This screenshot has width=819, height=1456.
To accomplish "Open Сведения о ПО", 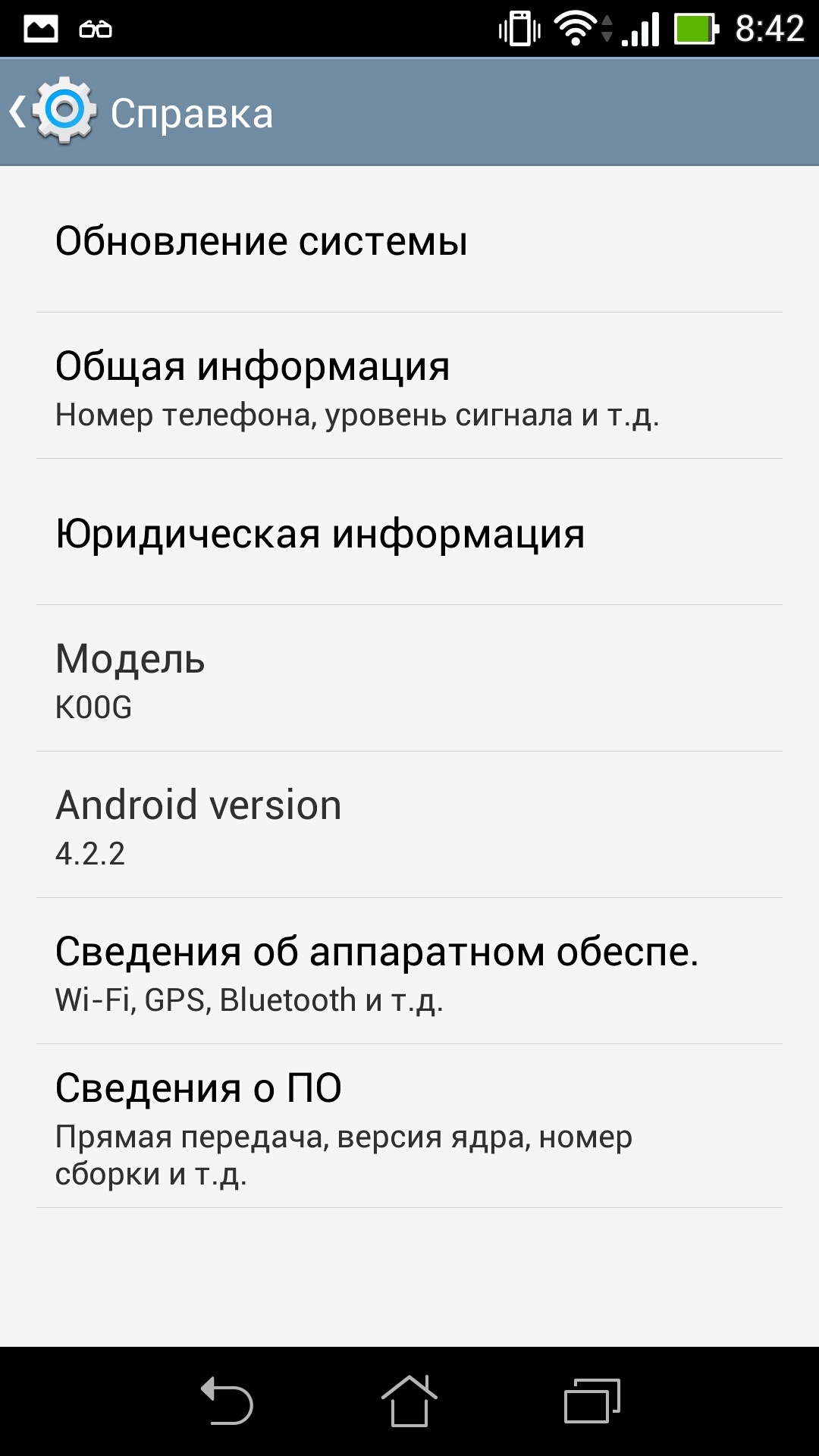I will click(409, 1127).
